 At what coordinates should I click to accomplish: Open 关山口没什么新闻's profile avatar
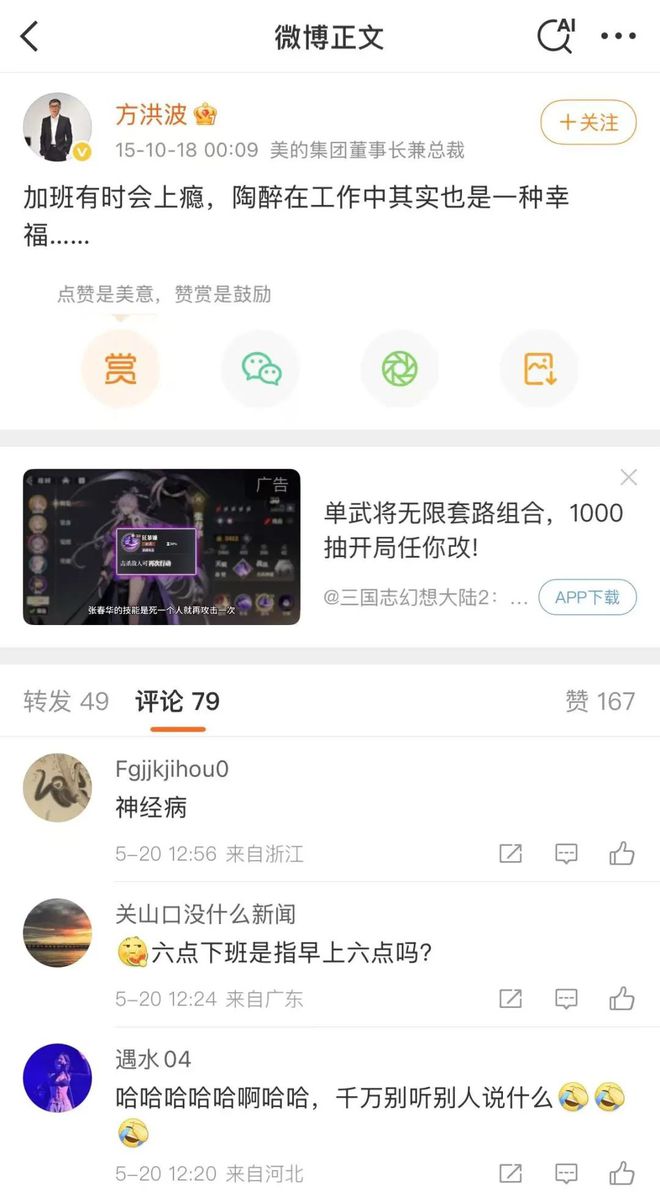[58, 933]
